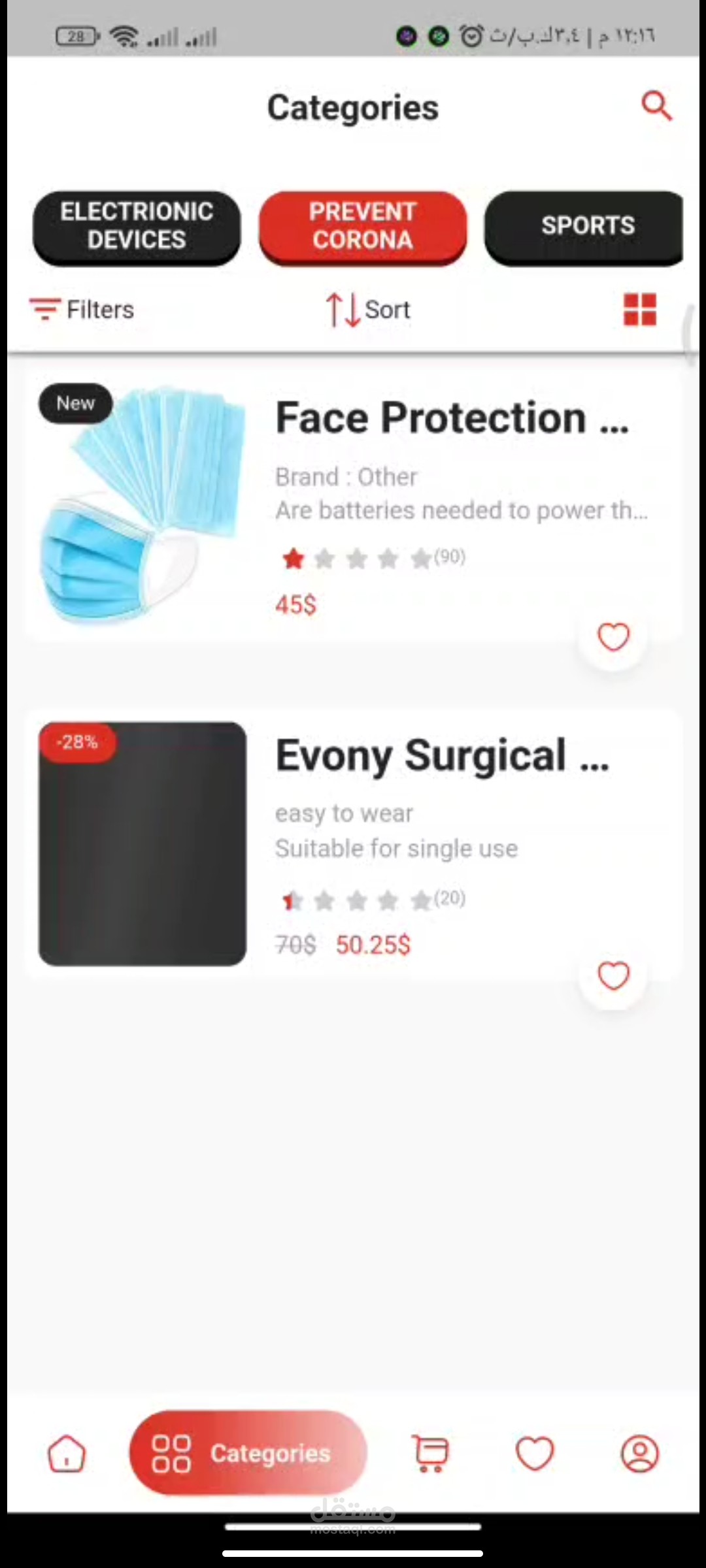Open the favorites tab in bottom navigation
This screenshot has width=706, height=1568.
pyautogui.click(x=535, y=1454)
